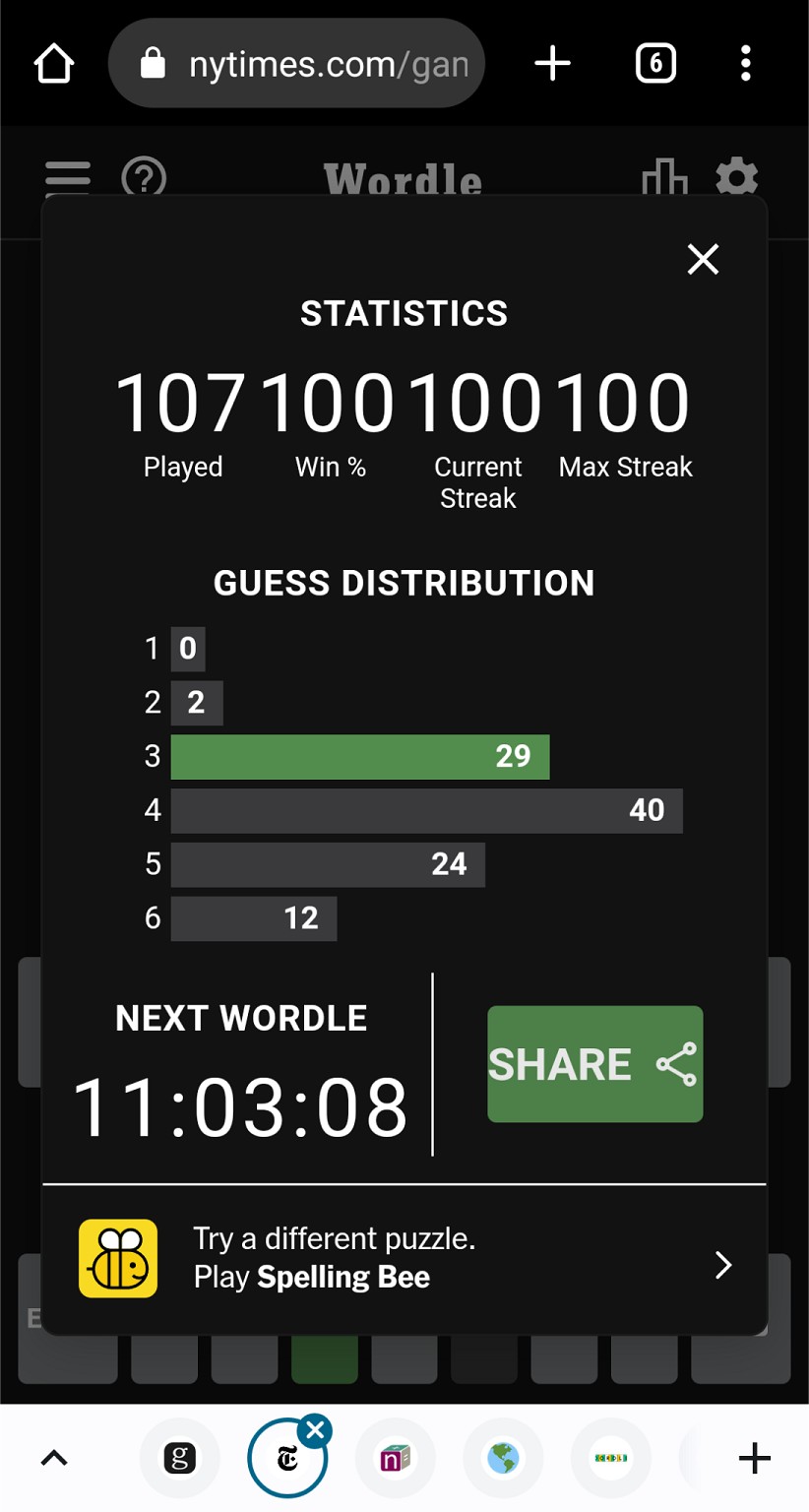
Task: Close the statistics dialog
Action: (703, 260)
